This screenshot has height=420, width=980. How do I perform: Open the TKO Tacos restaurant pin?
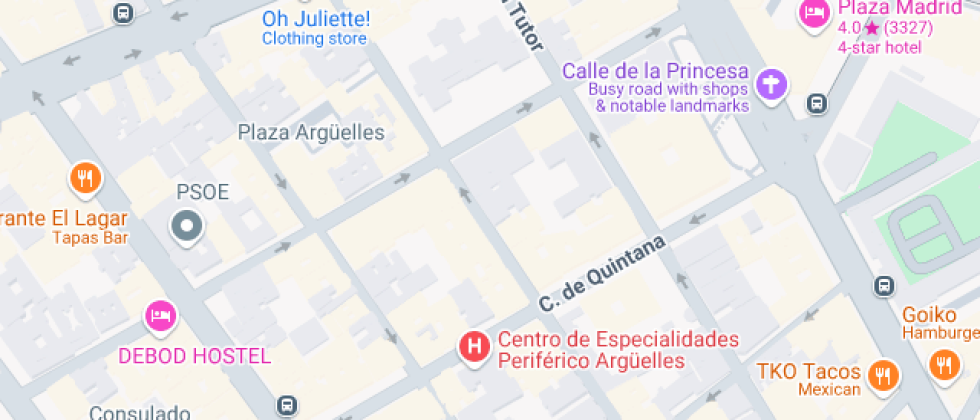pyautogui.click(x=883, y=376)
